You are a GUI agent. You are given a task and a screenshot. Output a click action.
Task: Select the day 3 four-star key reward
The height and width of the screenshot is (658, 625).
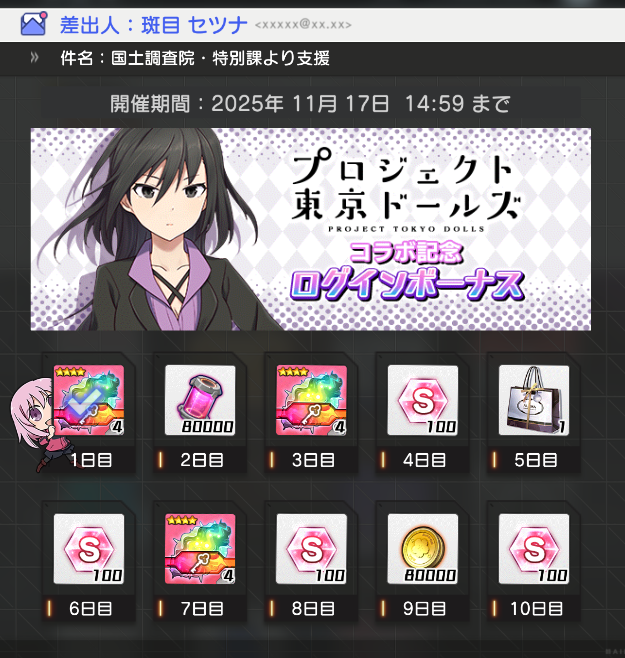311,400
